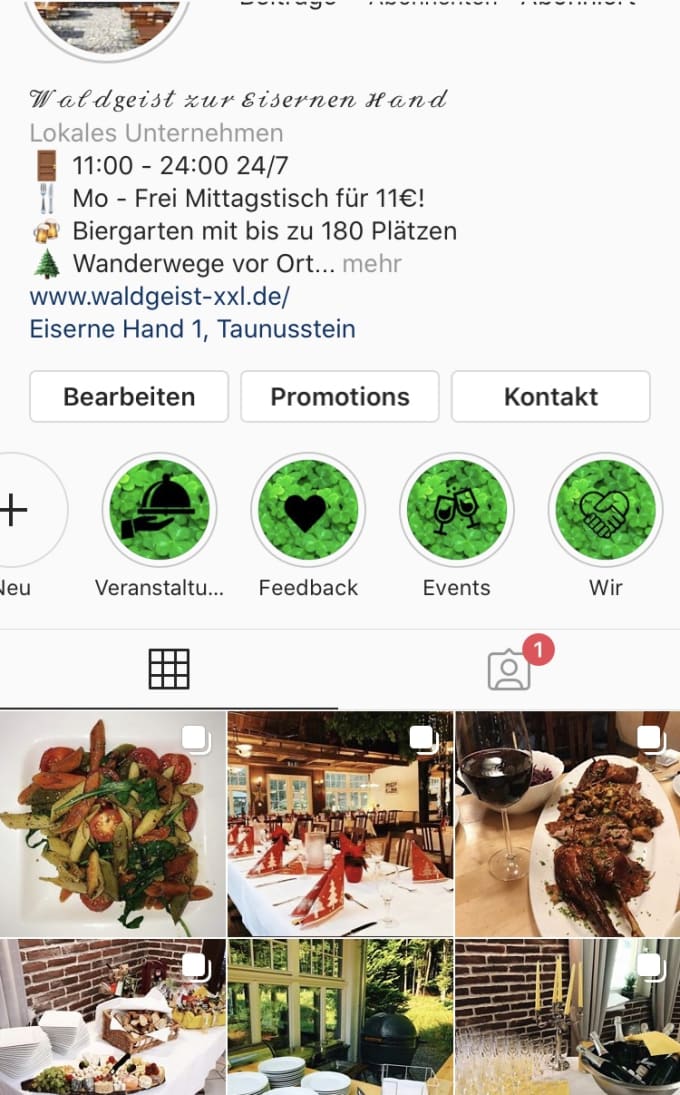Screen dimensions: 680x1095
Task: Switch to the grid posts tab
Action: point(169,669)
